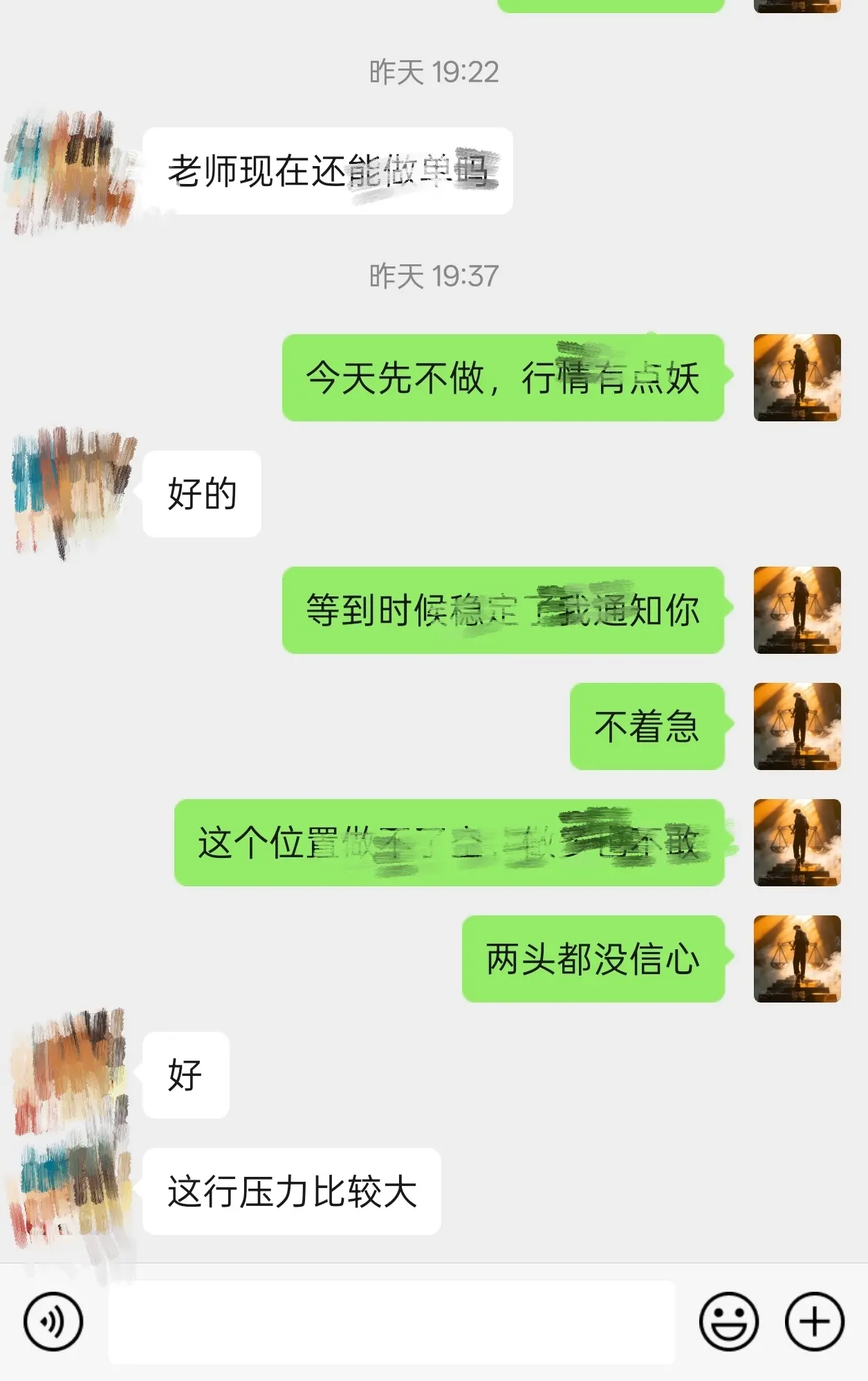868x1381 pixels.
Task: Select the '两头都没信心' bubble
Action: point(595,958)
